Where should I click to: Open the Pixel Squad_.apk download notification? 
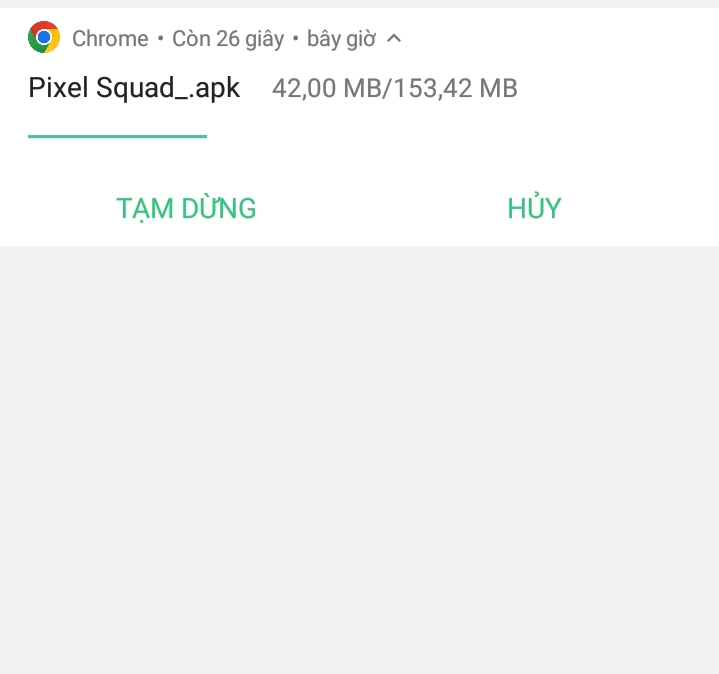(135, 88)
